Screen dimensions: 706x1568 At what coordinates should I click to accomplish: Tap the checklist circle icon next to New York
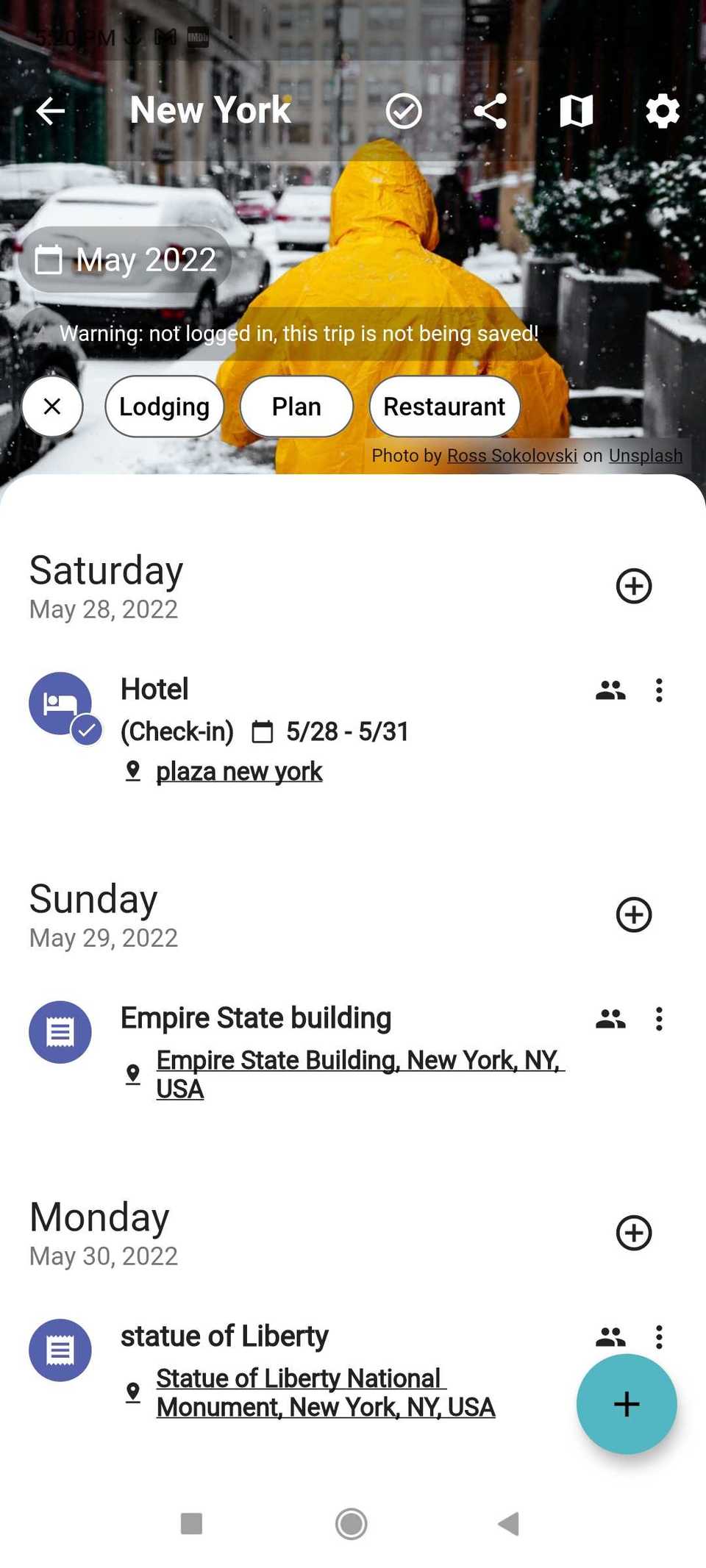[403, 111]
